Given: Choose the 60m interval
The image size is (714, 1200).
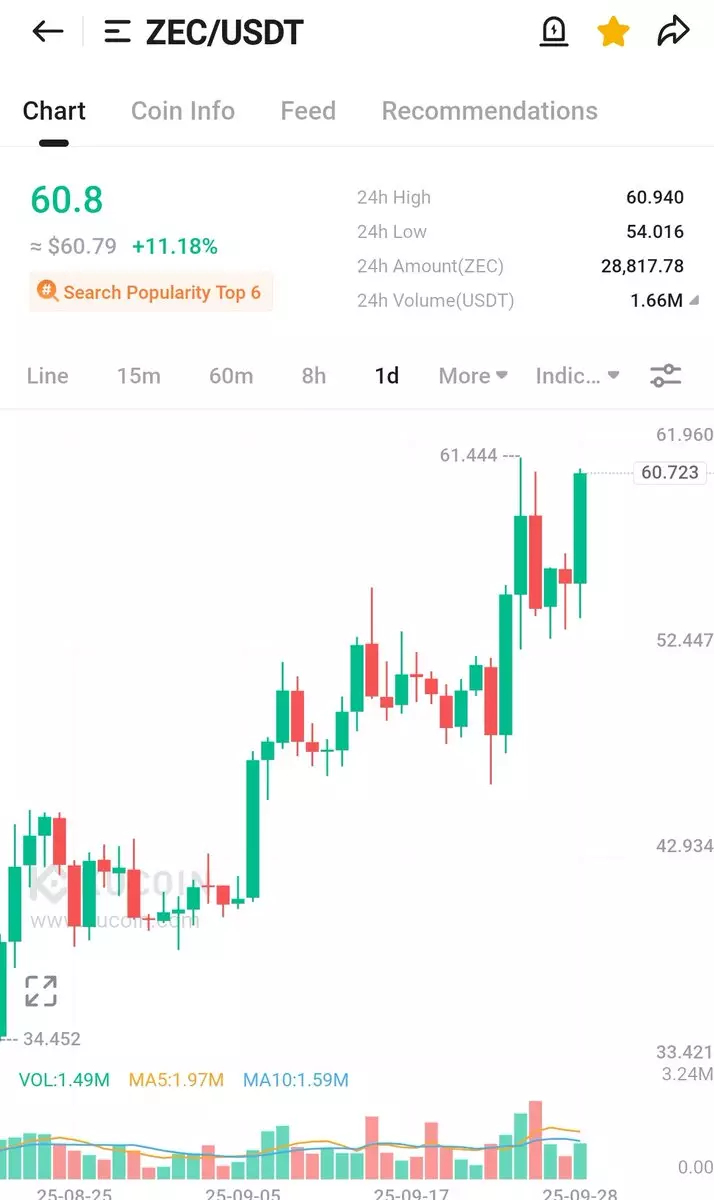Looking at the screenshot, I should tap(231, 376).
